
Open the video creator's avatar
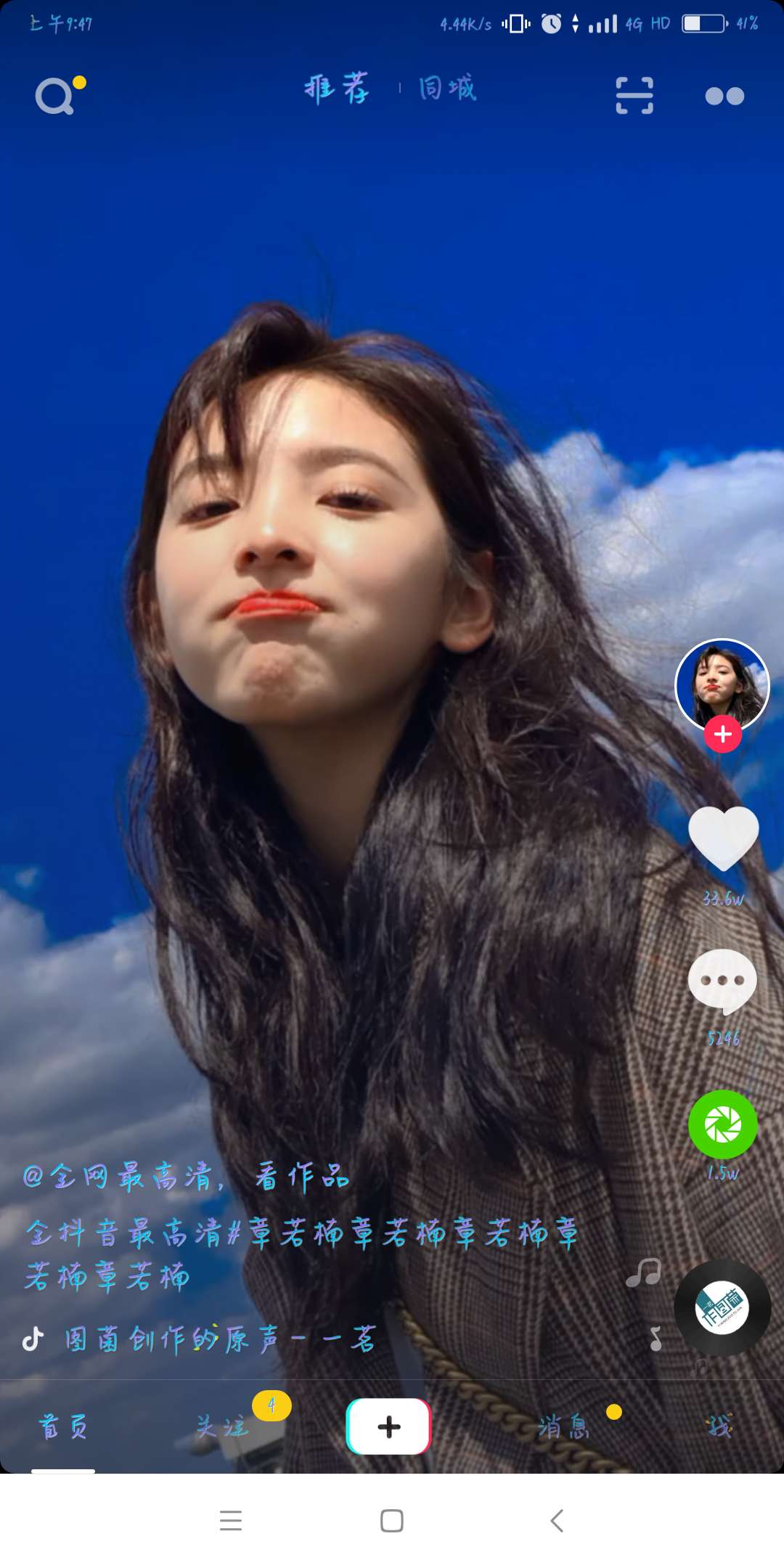pos(722,684)
